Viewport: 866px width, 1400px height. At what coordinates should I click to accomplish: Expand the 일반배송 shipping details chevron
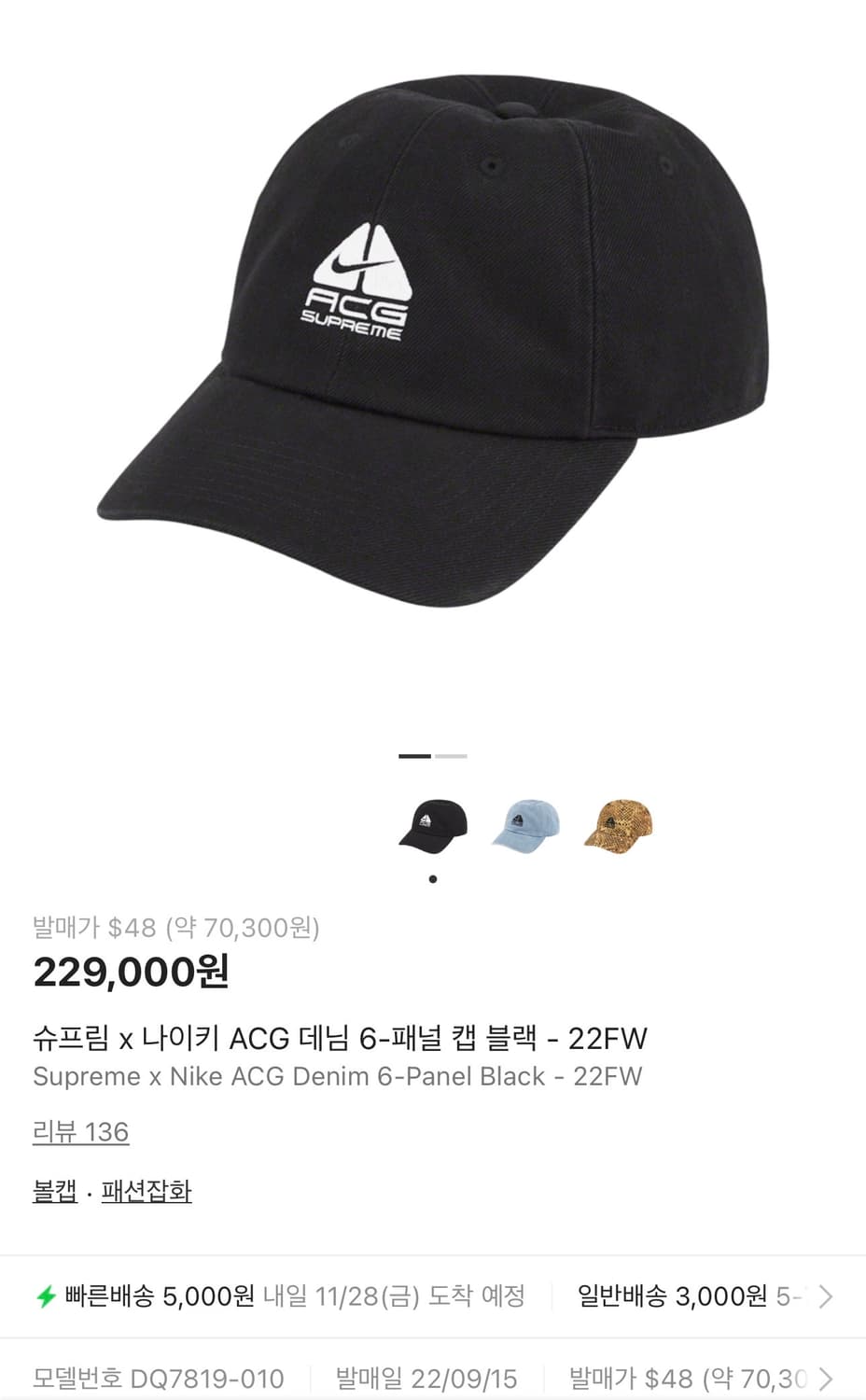click(x=827, y=1296)
